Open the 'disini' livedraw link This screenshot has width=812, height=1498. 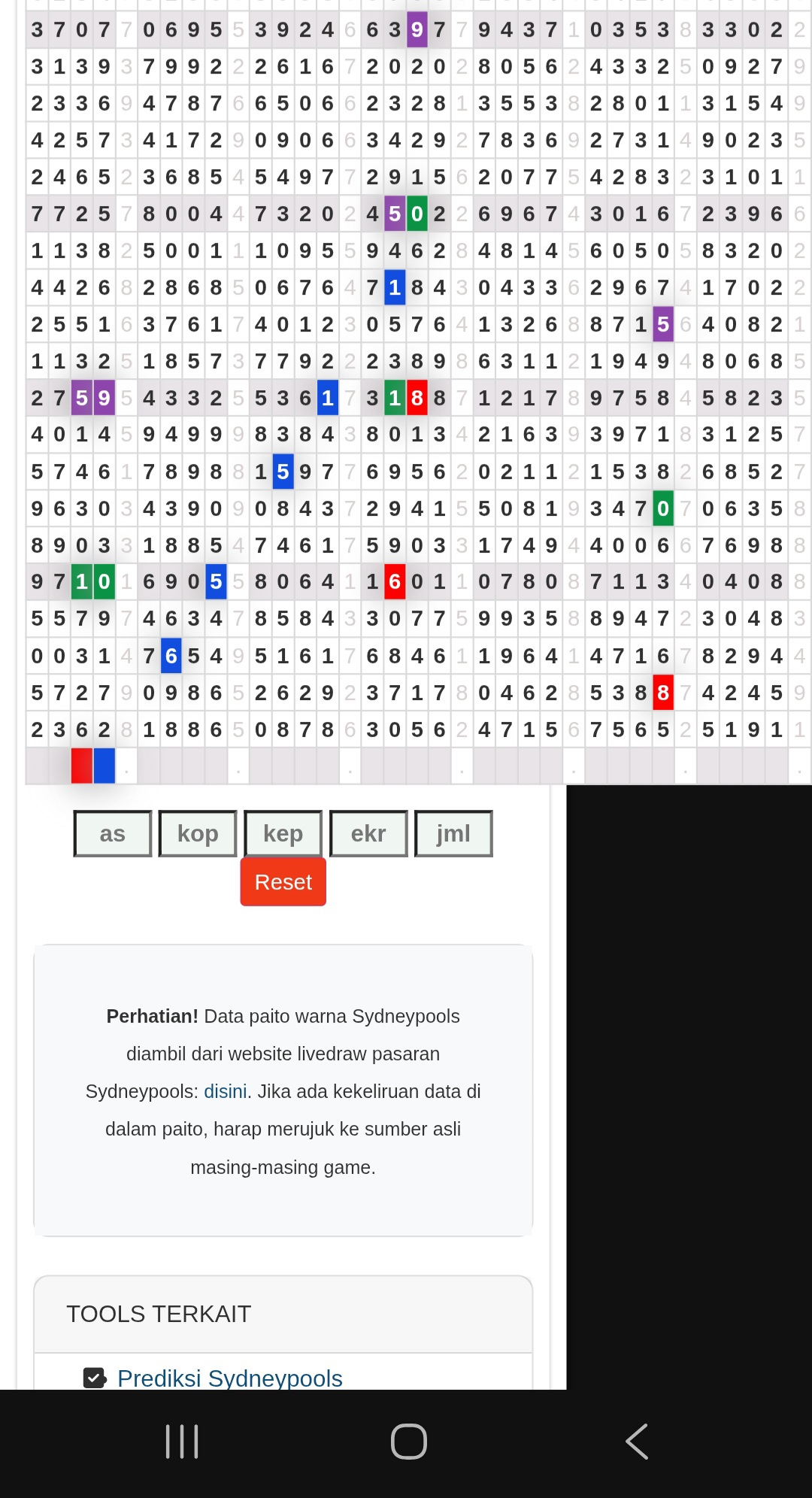click(226, 1091)
